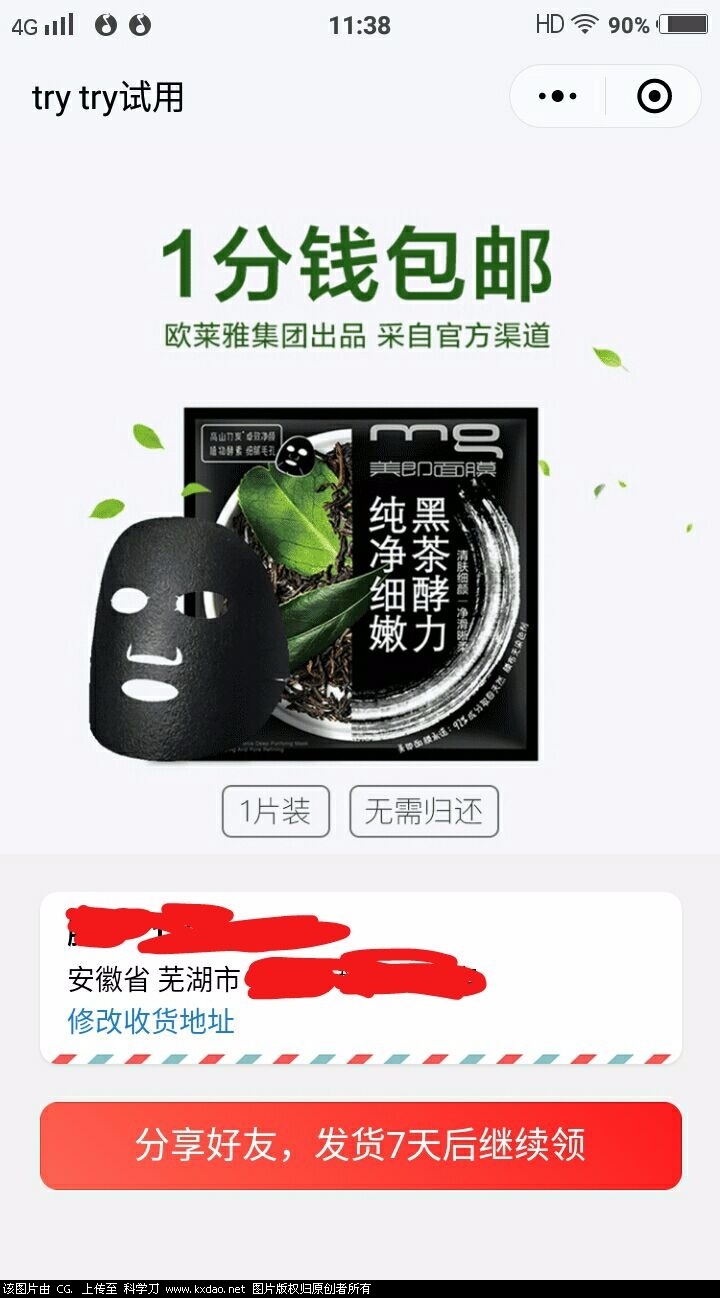Image resolution: width=720 pixels, height=1298 pixels.
Task: Select the 1片装 tag
Action: click(274, 812)
